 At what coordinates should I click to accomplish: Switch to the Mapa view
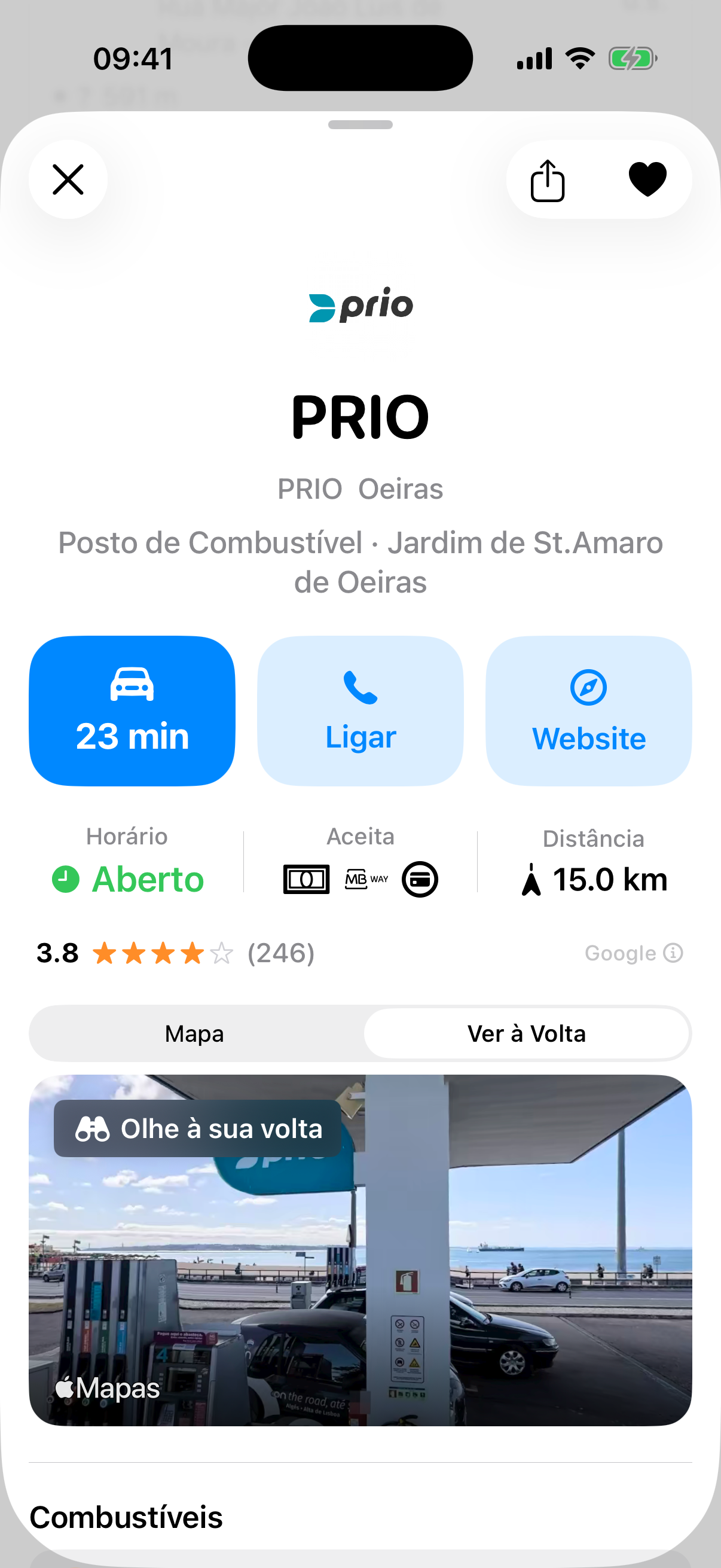(195, 1033)
